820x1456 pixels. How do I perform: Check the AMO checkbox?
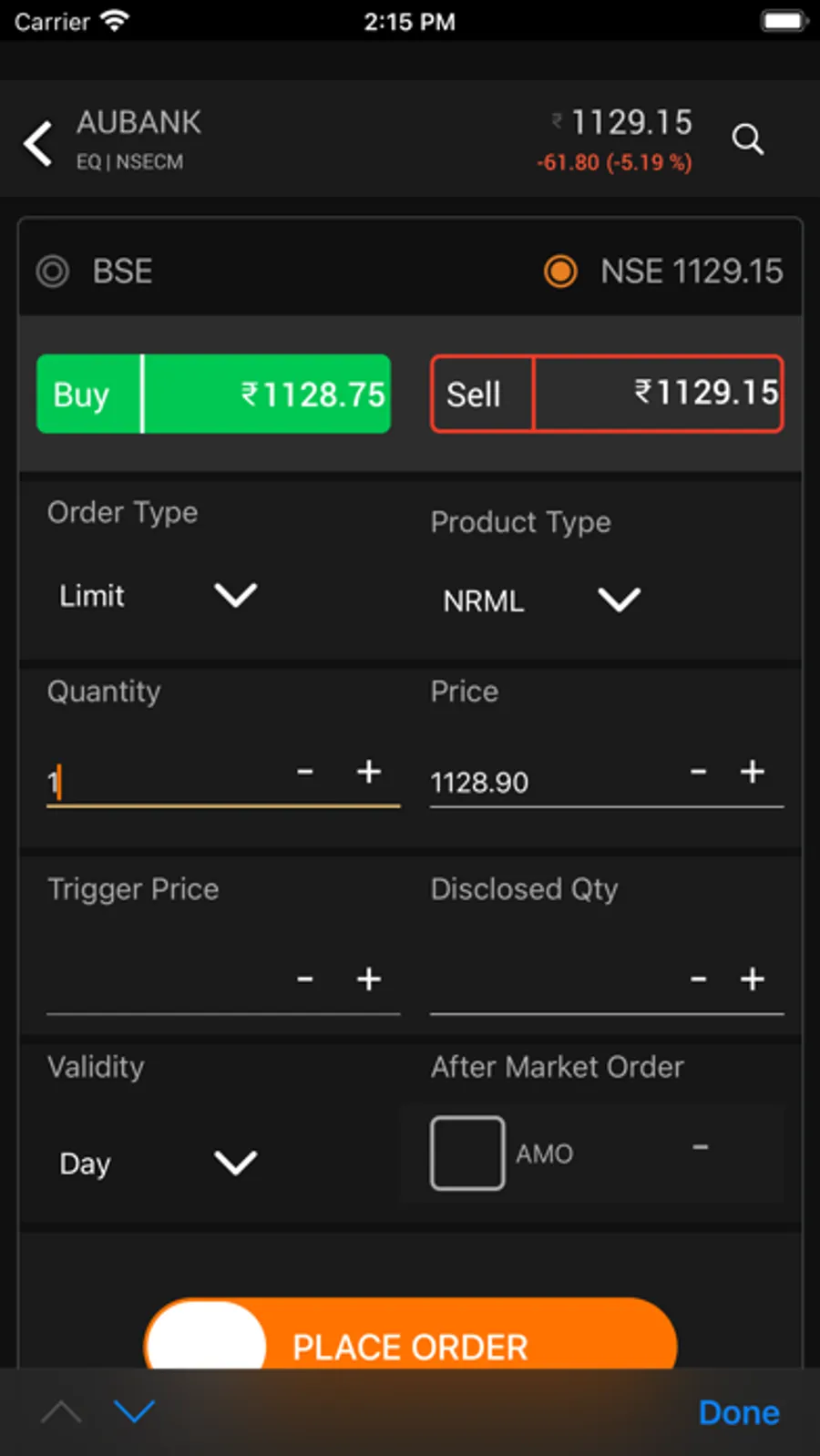point(467,1153)
